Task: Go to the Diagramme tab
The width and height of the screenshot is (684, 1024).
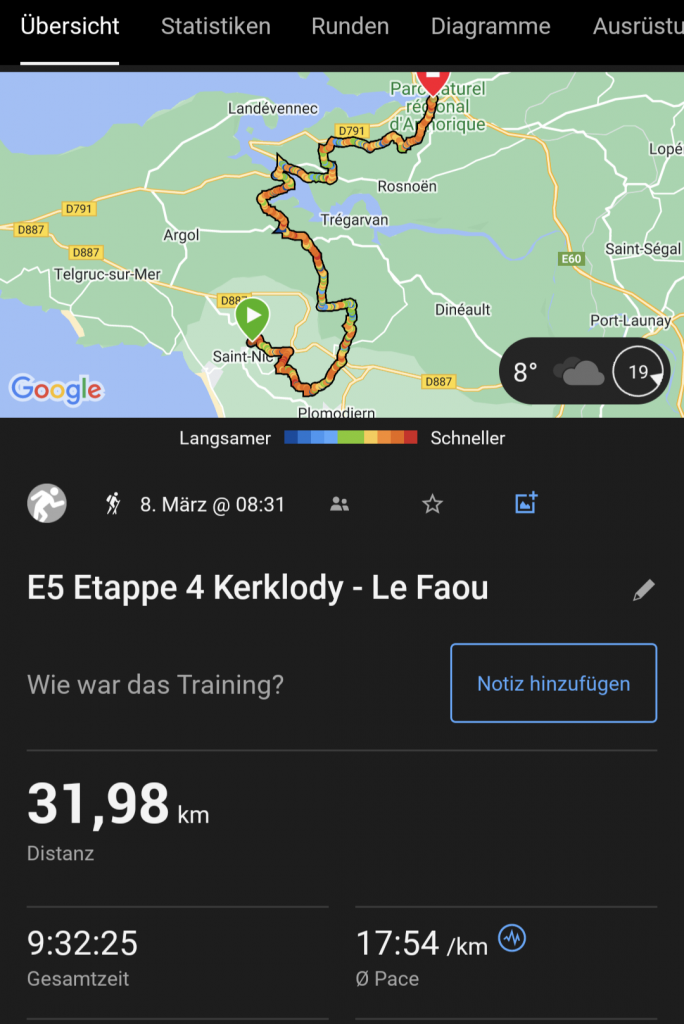Action: [490, 27]
